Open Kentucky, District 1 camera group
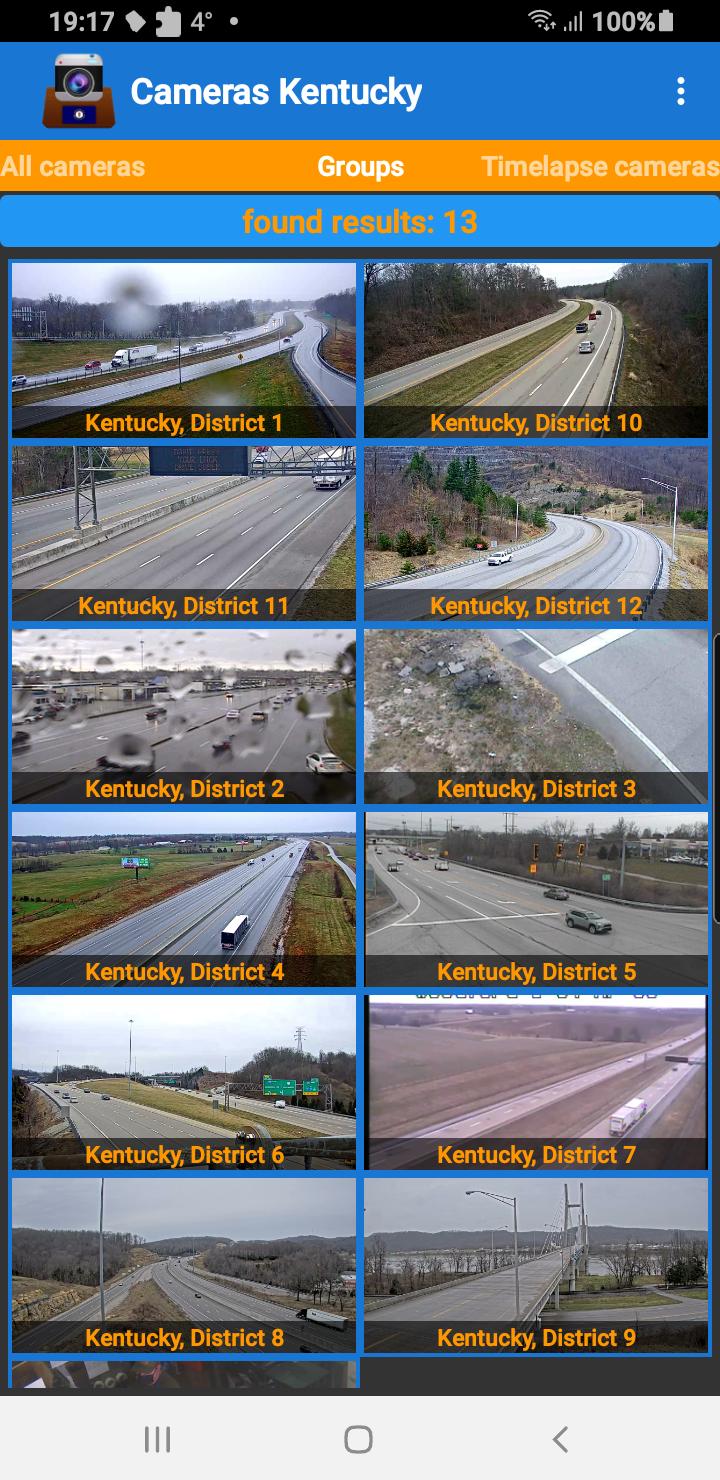The image size is (720, 1480). click(184, 350)
